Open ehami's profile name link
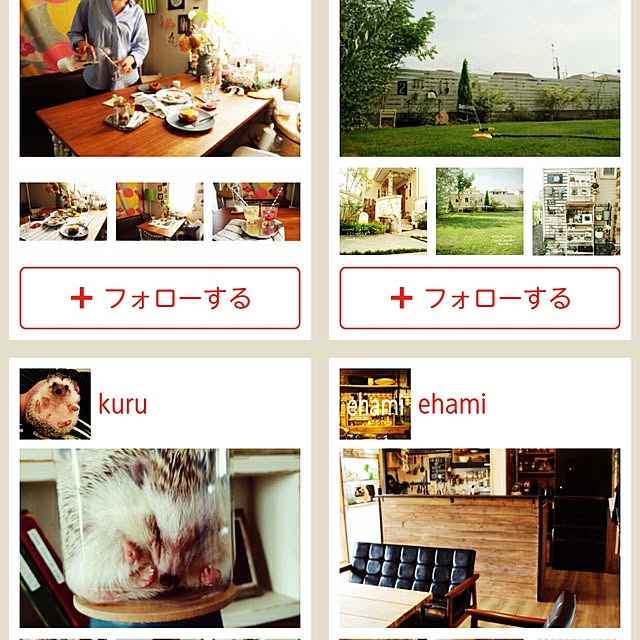This screenshot has width=640, height=640. (x=452, y=404)
